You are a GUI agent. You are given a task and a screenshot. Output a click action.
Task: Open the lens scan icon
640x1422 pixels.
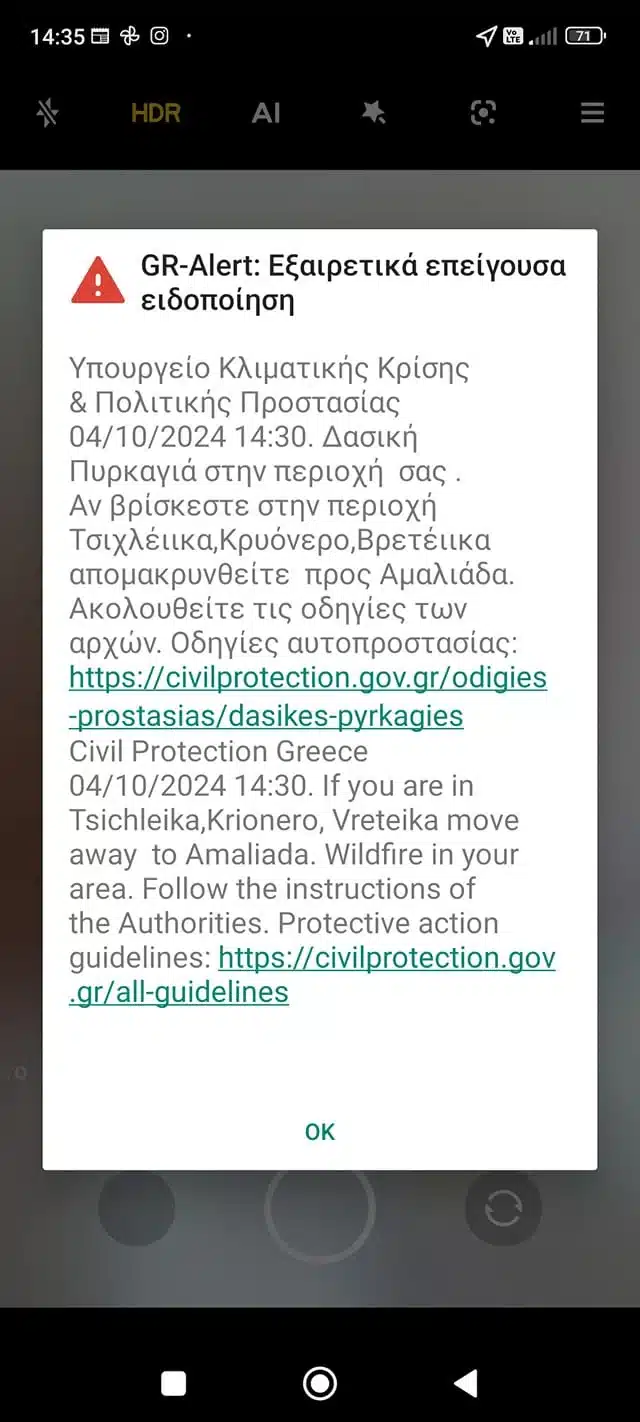[483, 113]
